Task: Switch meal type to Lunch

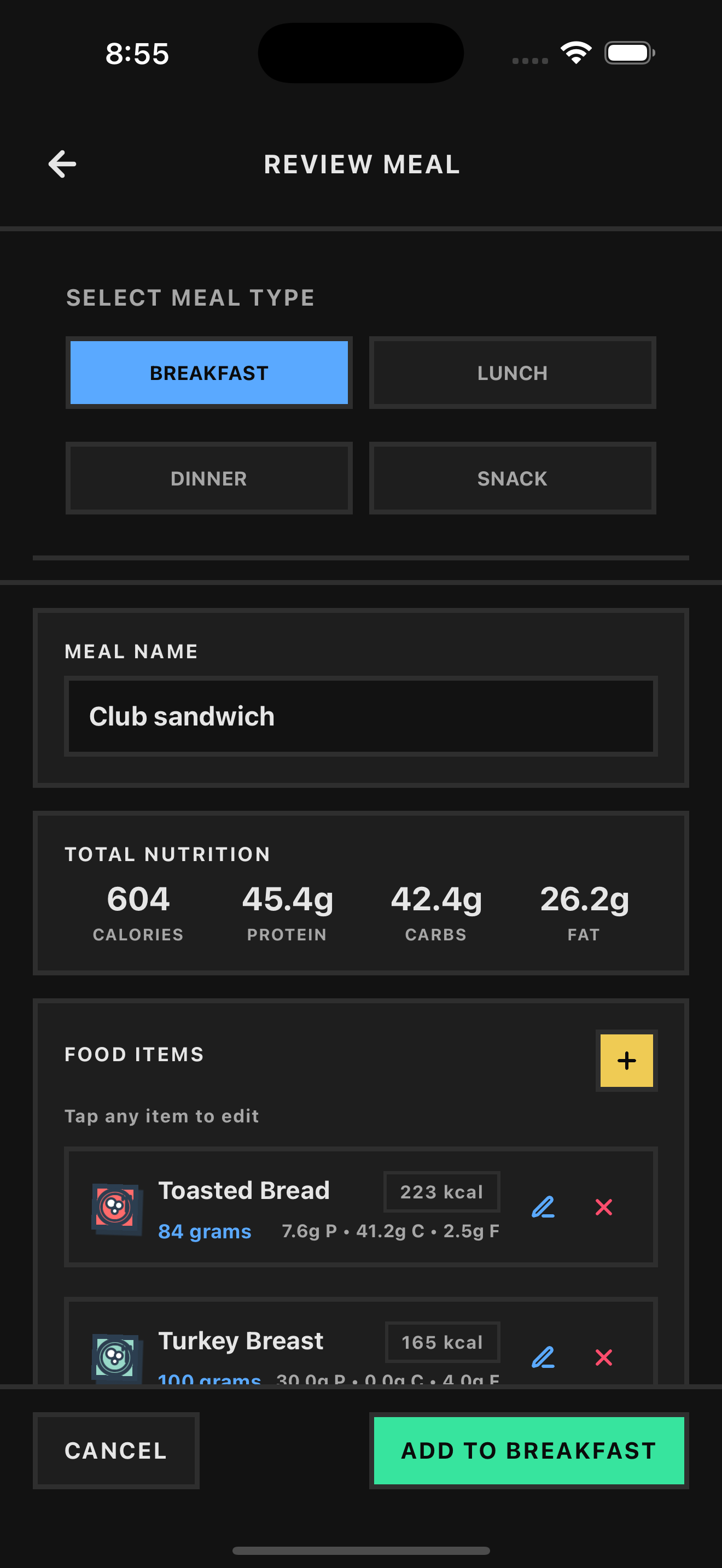Action: pyautogui.click(x=512, y=372)
